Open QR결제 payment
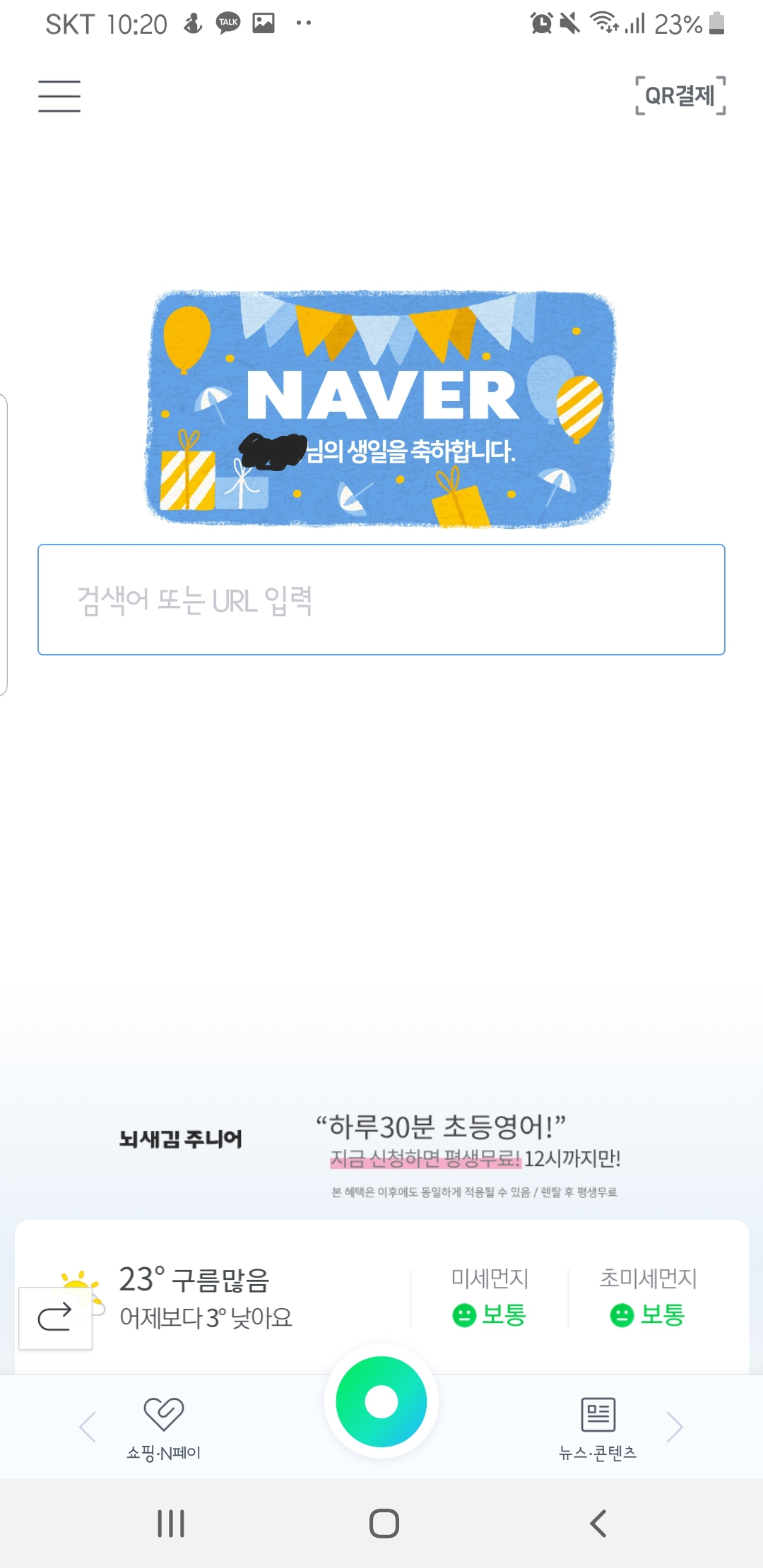Viewport: 763px width, 1568px height. tap(680, 95)
